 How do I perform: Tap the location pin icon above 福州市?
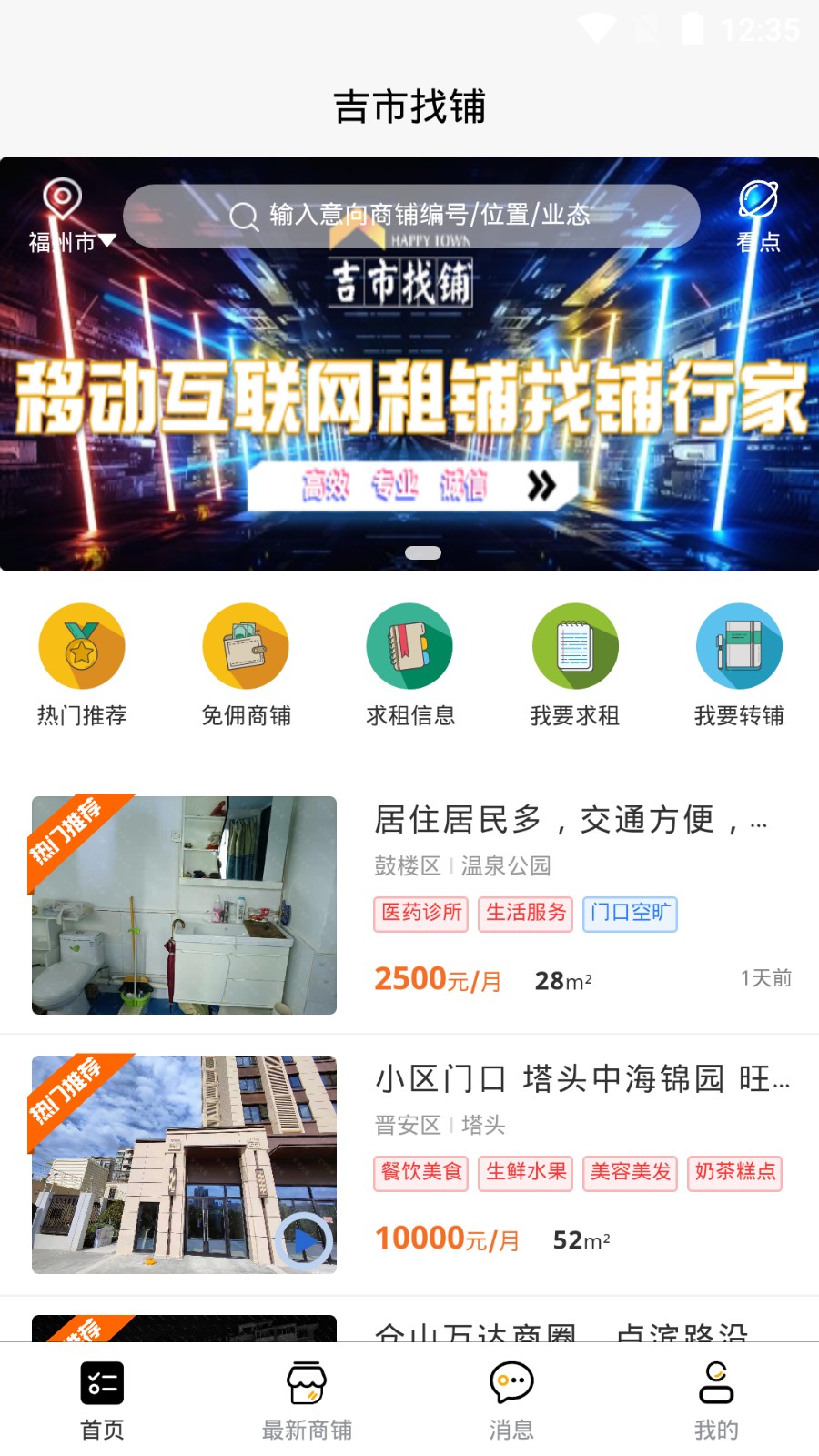point(61,198)
